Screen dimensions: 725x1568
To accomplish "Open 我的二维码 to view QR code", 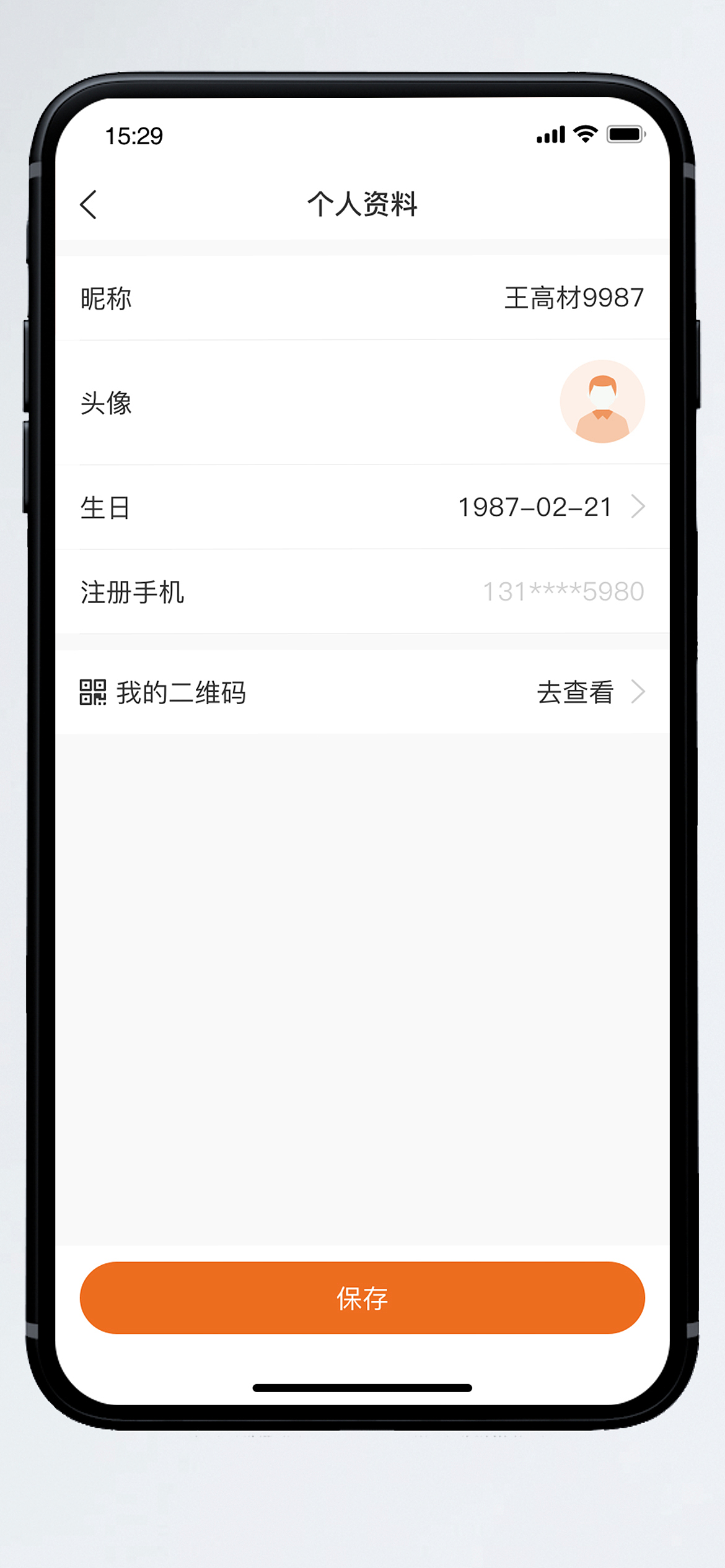I will (362, 692).
